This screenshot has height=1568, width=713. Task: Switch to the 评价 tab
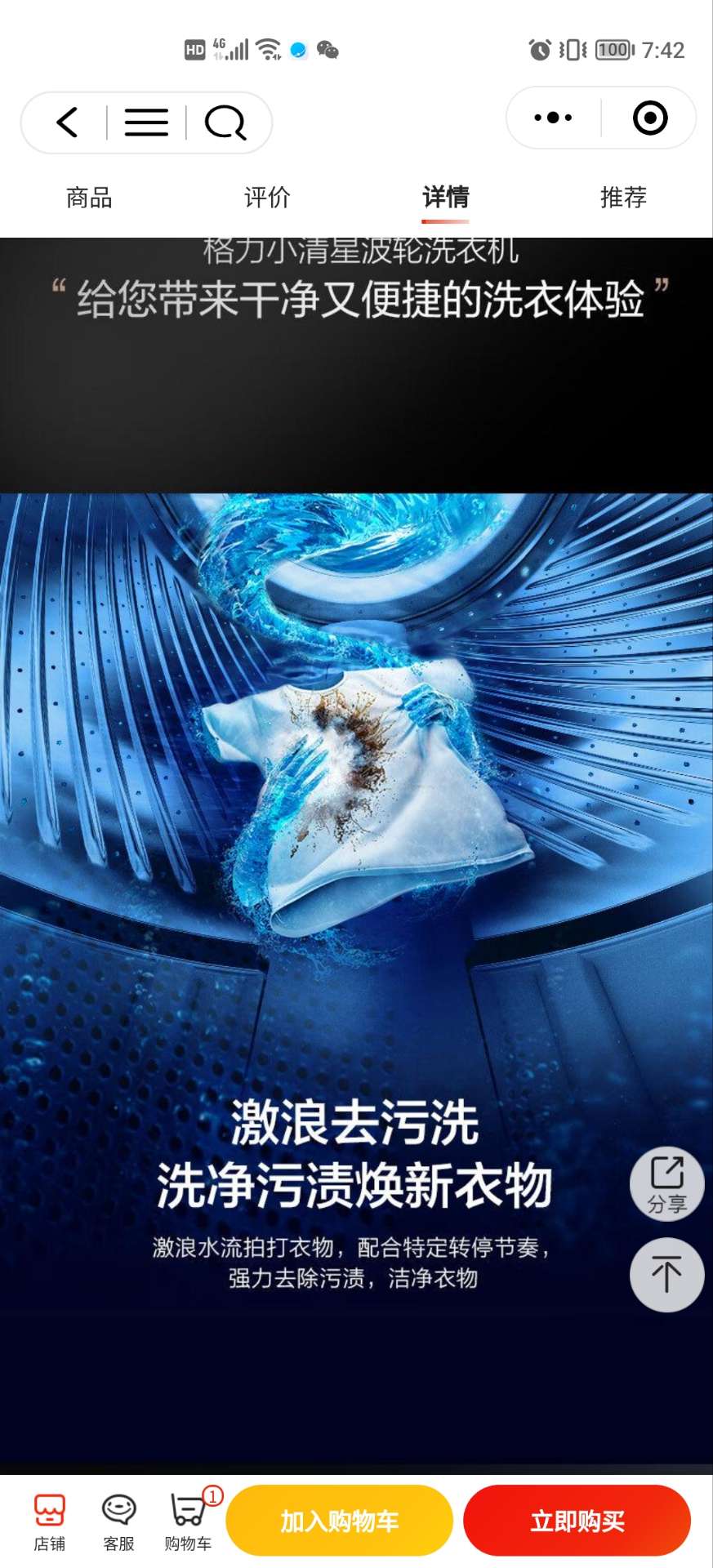tap(267, 198)
